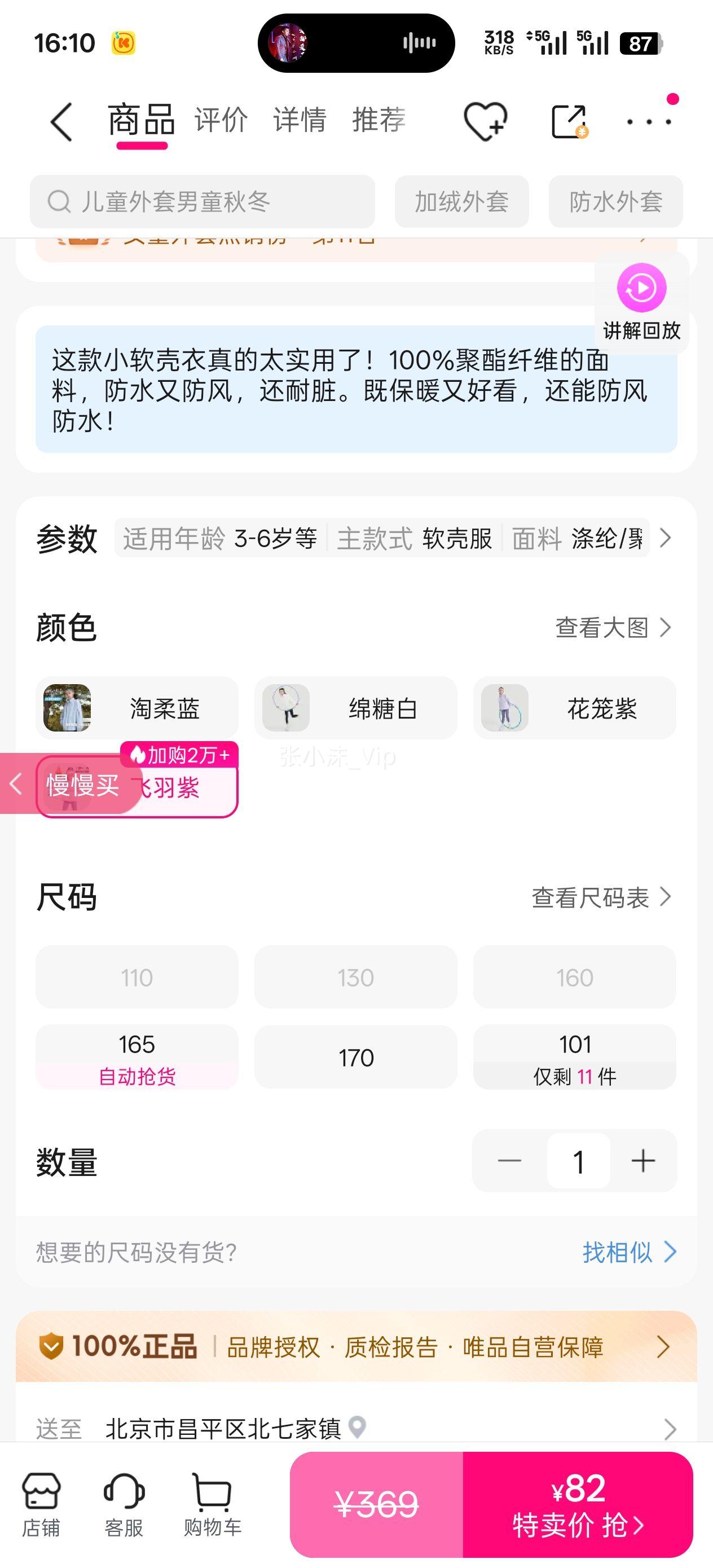The width and height of the screenshot is (713, 1568).
Task: Open the more options (...) icon
Action: coord(648,120)
